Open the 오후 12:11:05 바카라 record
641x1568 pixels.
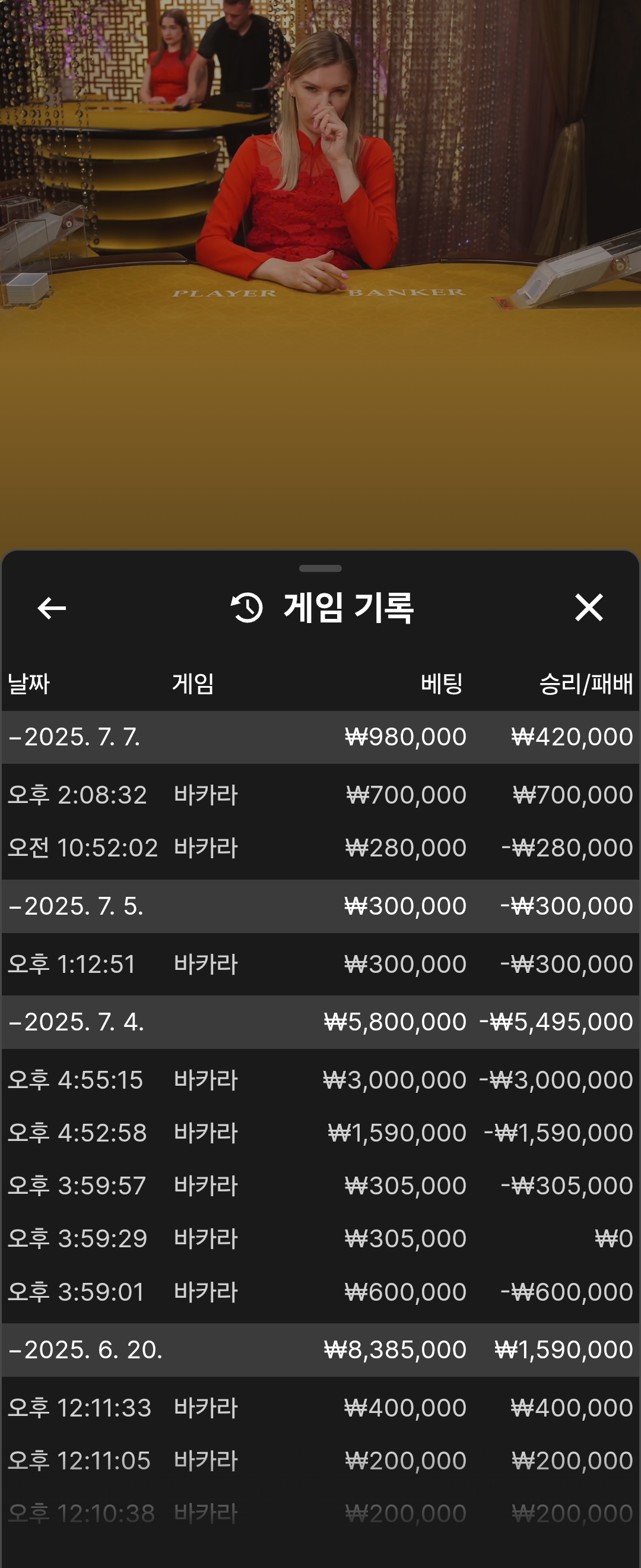pyautogui.click(x=320, y=1461)
